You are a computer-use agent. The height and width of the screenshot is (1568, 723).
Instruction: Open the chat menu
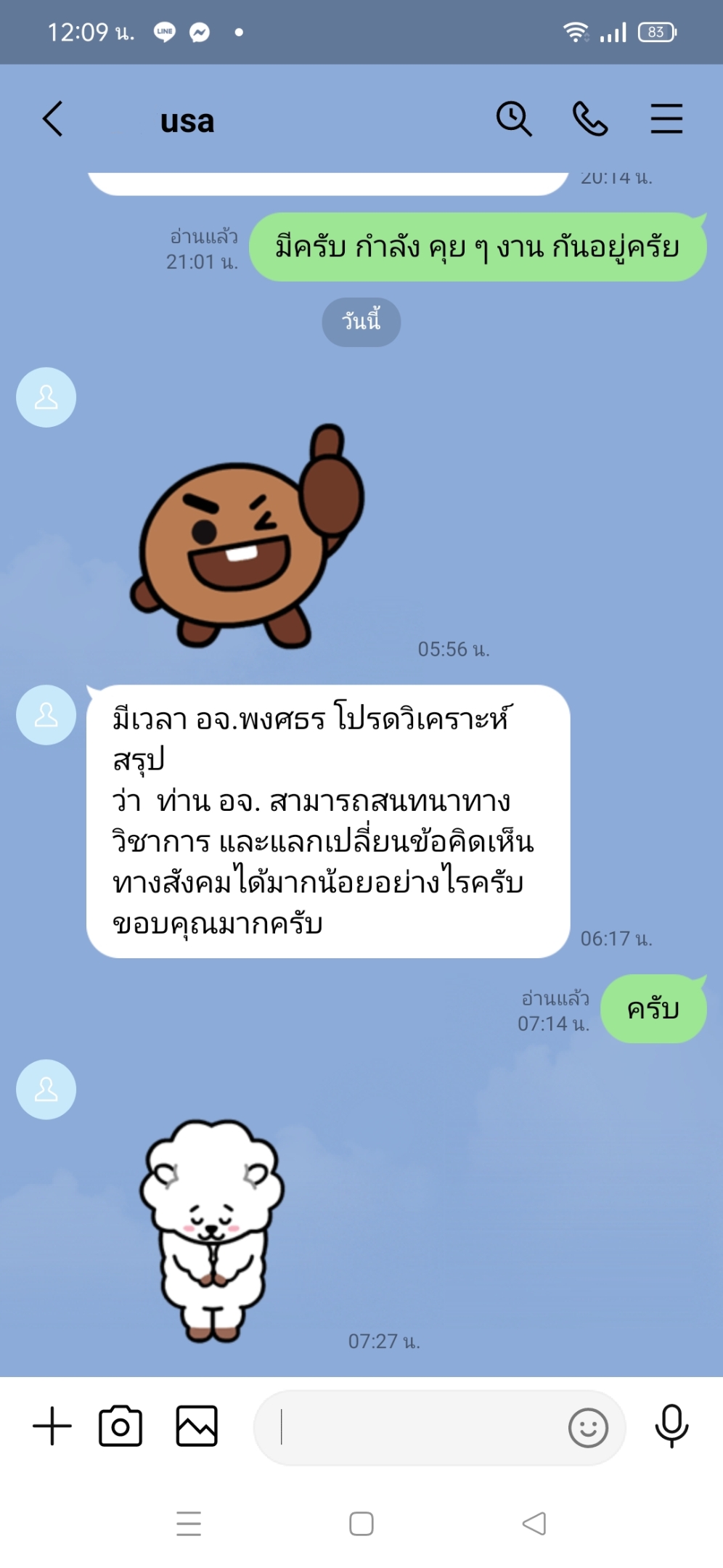tap(666, 119)
